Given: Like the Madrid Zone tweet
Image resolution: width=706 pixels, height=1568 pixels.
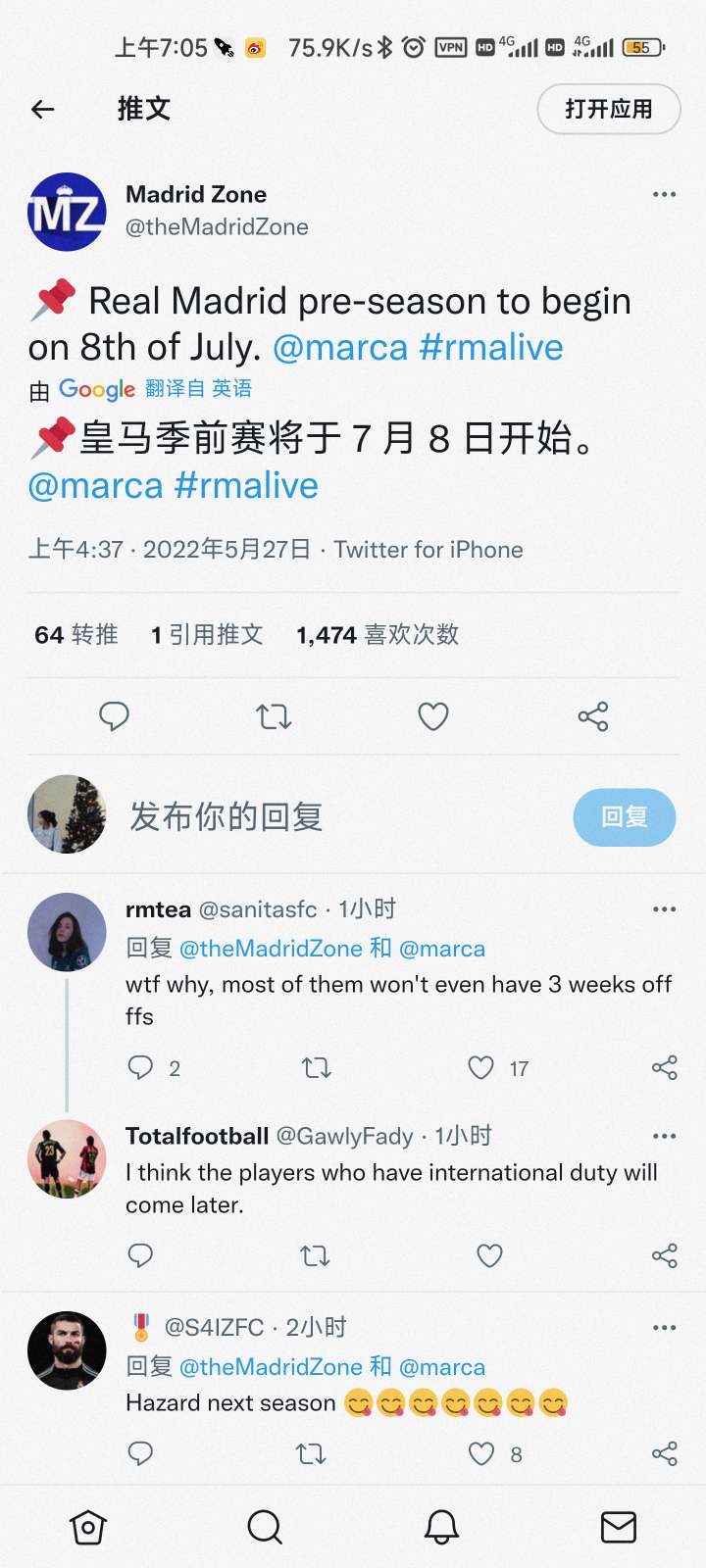Looking at the screenshot, I should pyautogui.click(x=432, y=716).
